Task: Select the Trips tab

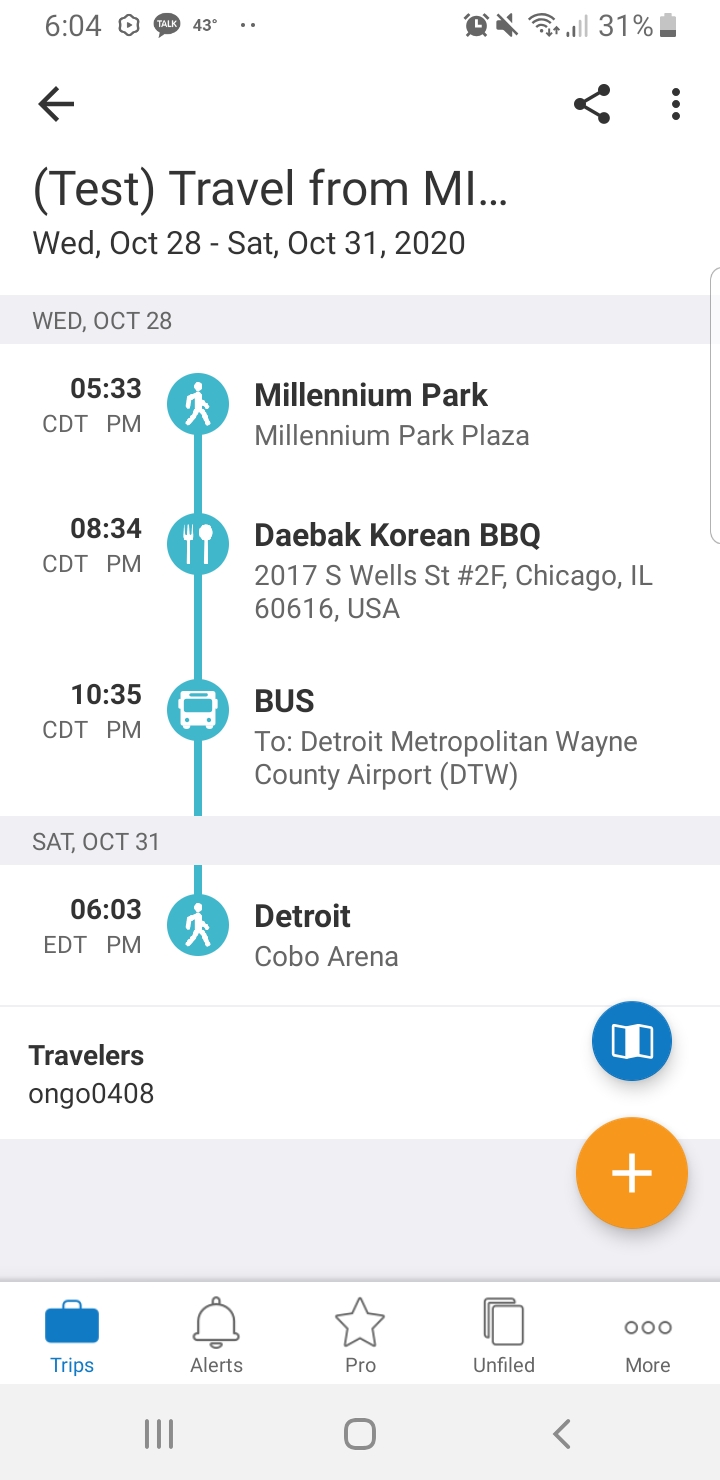Action: pos(72,1335)
